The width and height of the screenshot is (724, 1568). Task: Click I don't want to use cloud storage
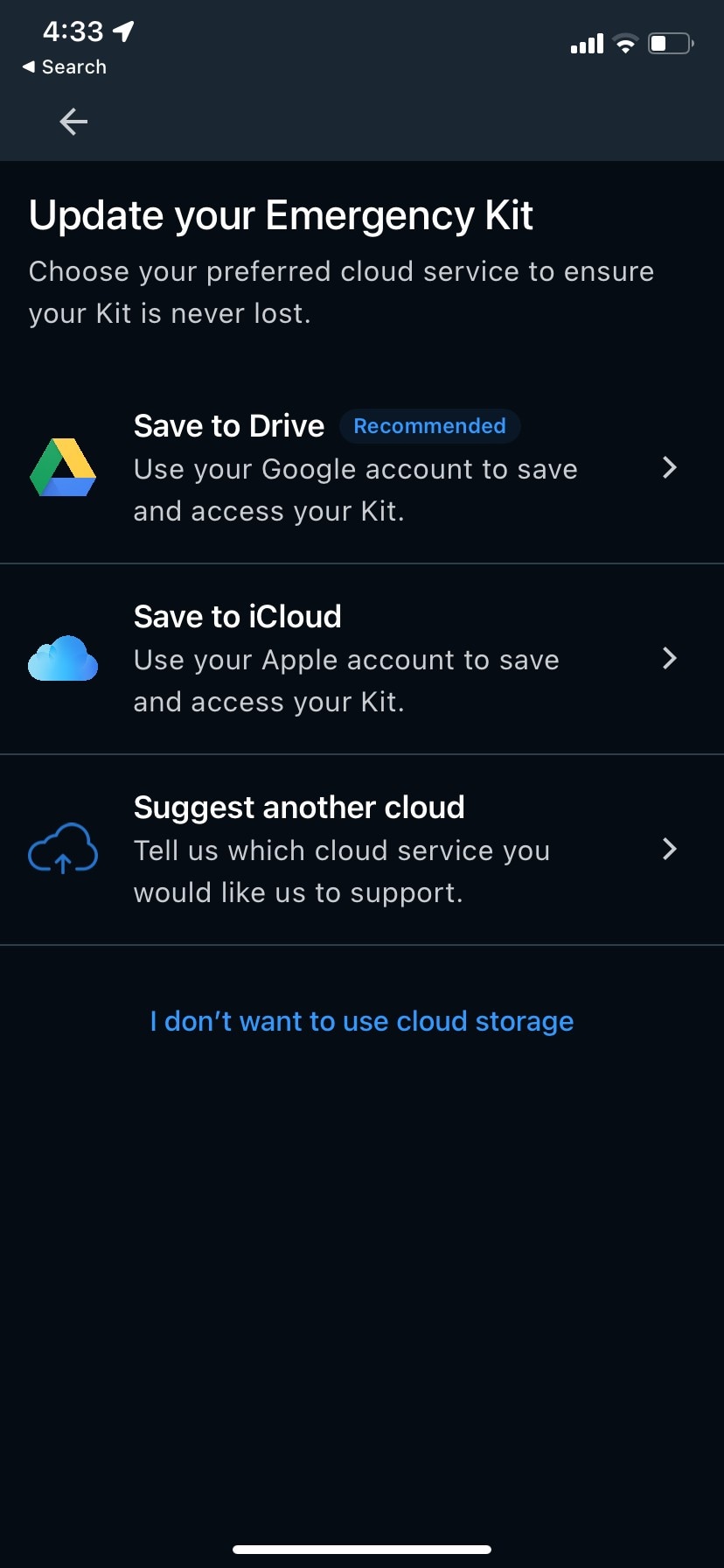pos(361,1021)
